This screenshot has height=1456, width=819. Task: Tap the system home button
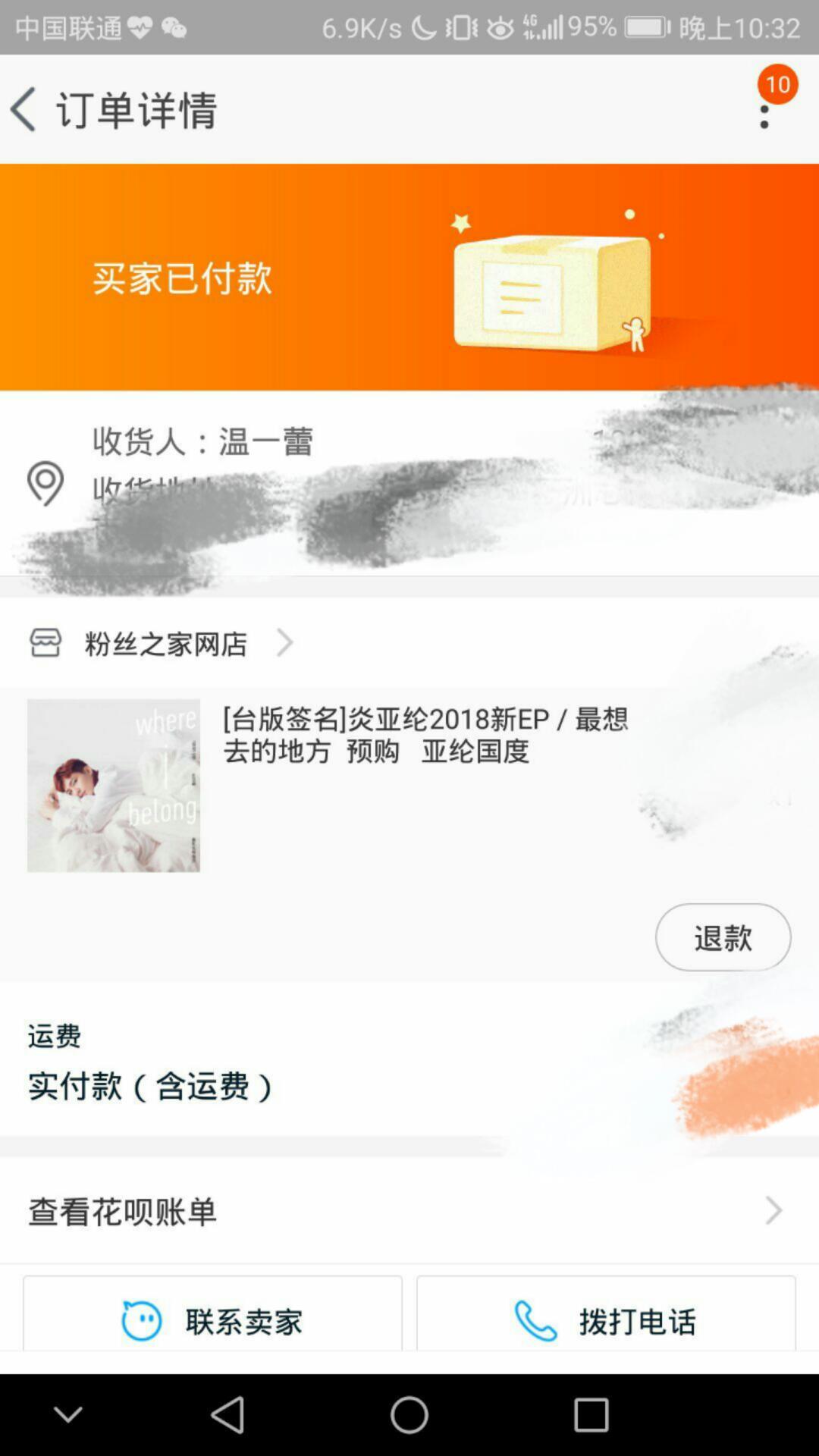[409, 1415]
